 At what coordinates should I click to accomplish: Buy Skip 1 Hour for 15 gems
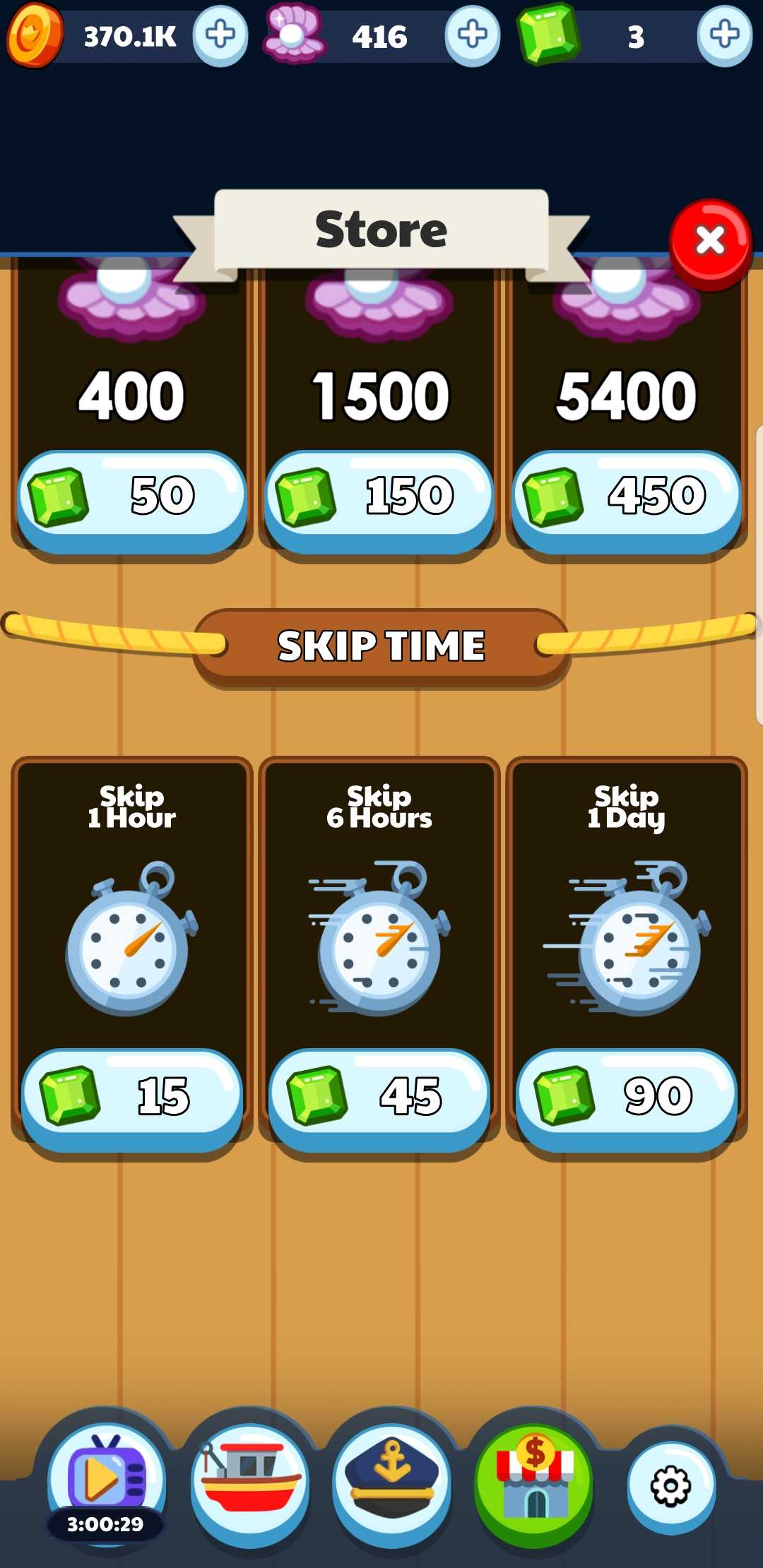(x=132, y=1098)
